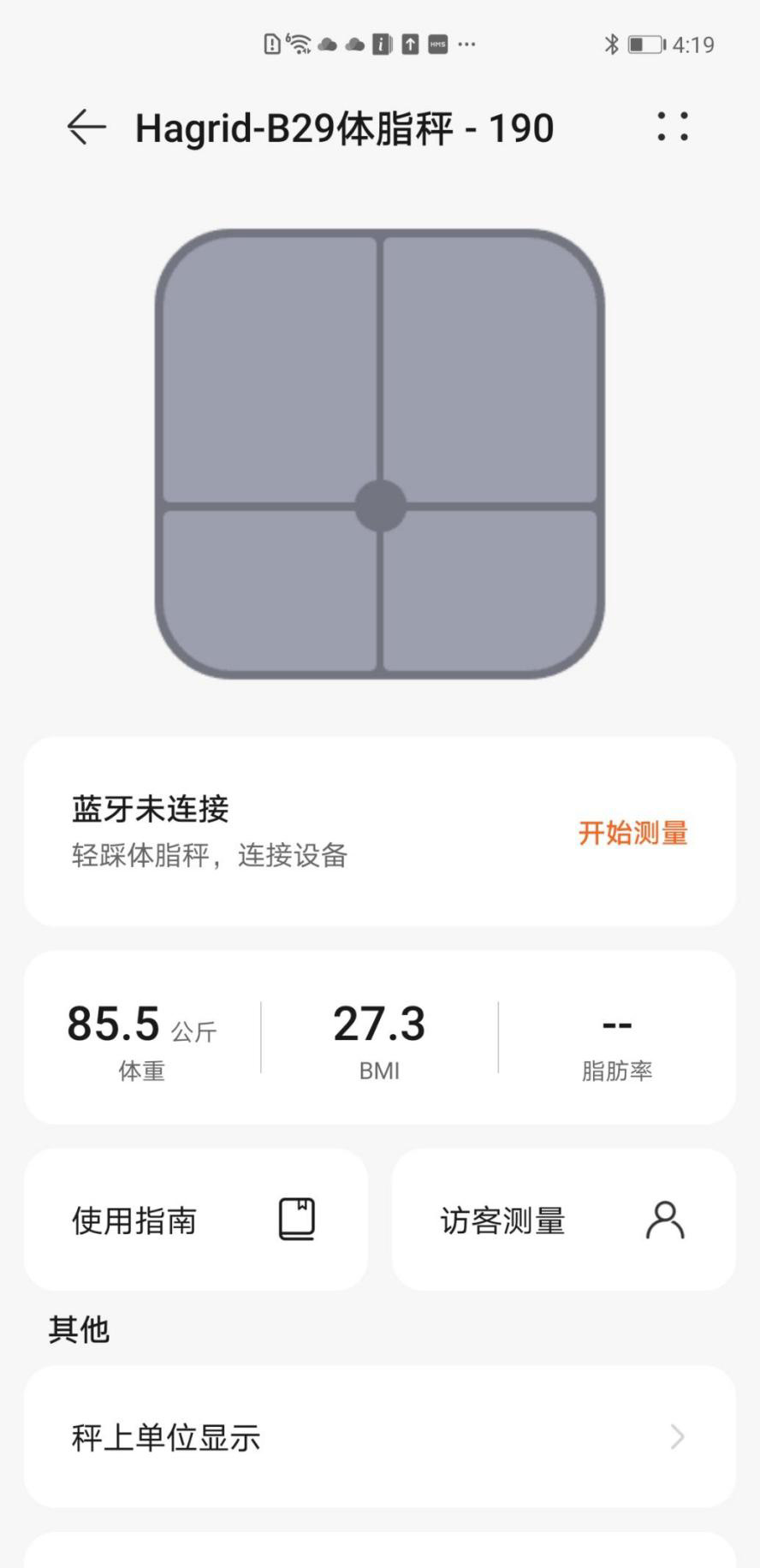Tap the HMS icon in the status bar

pos(436,43)
